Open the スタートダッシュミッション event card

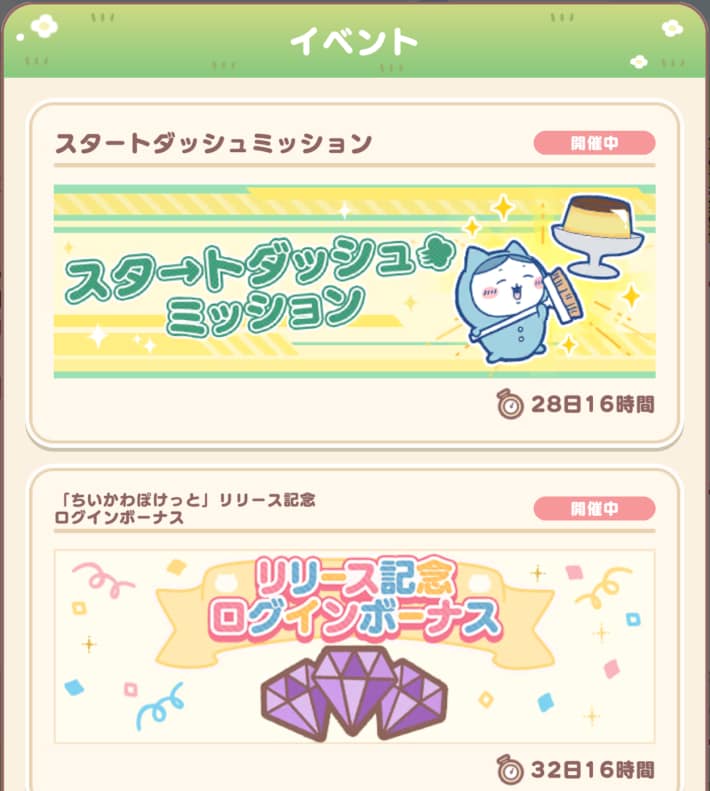[x=354, y=281]
